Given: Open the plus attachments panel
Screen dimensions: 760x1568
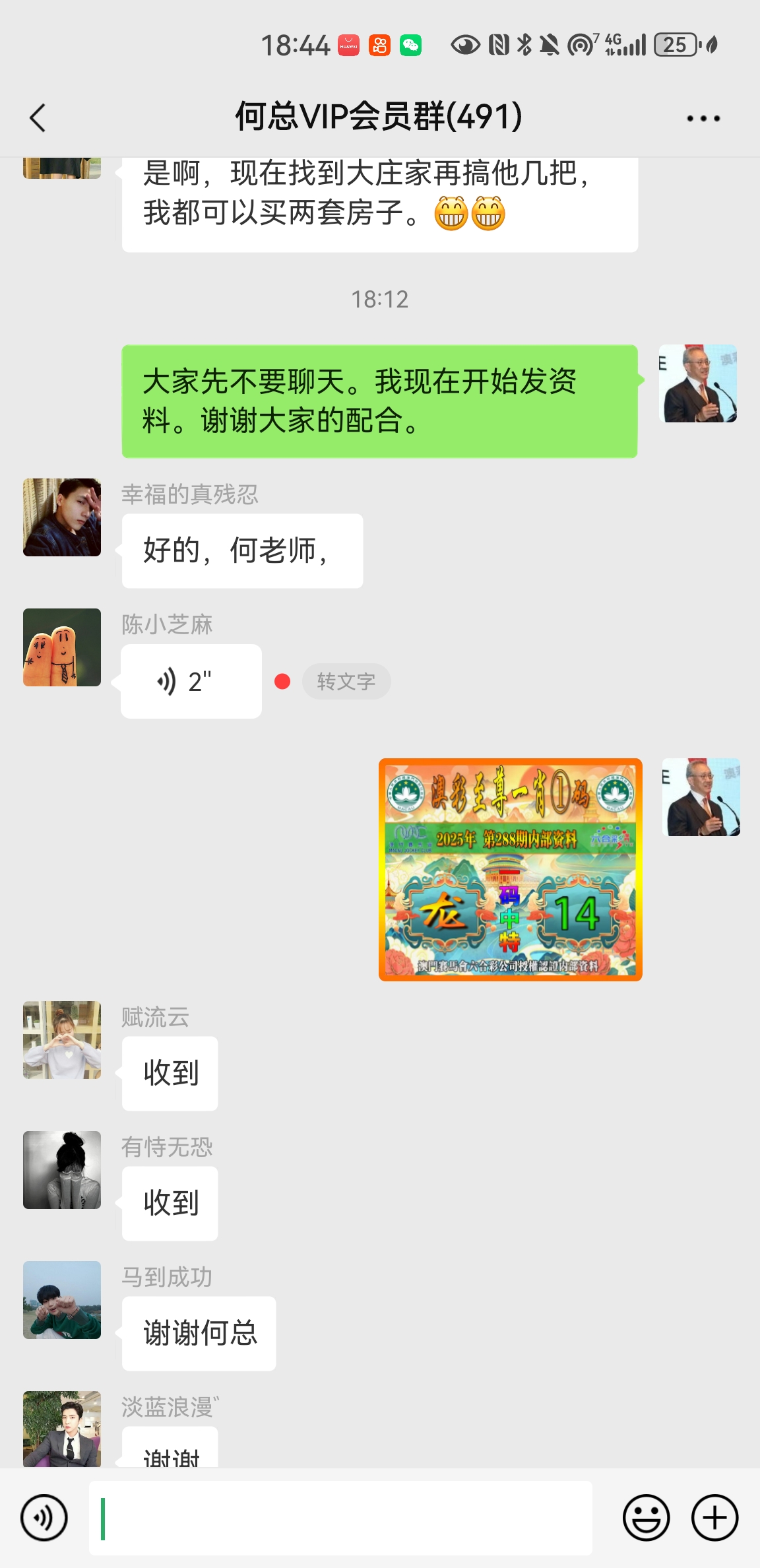Looking at the screenshot, I should (714, 1517).
